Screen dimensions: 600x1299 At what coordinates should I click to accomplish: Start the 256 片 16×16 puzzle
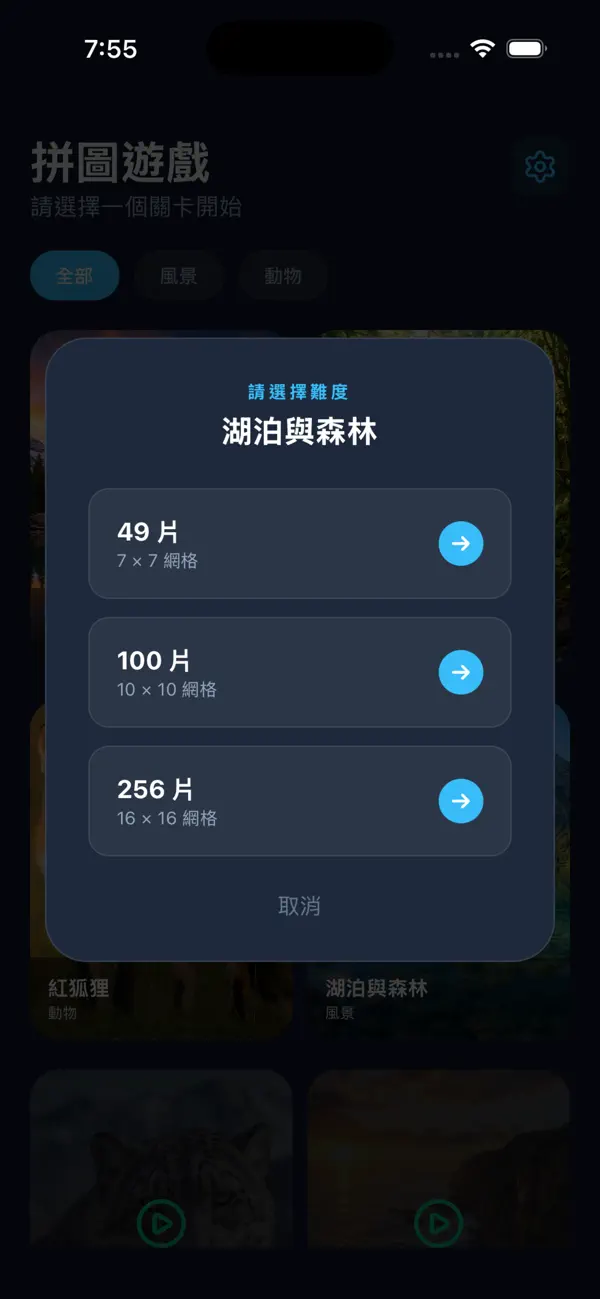300,801
